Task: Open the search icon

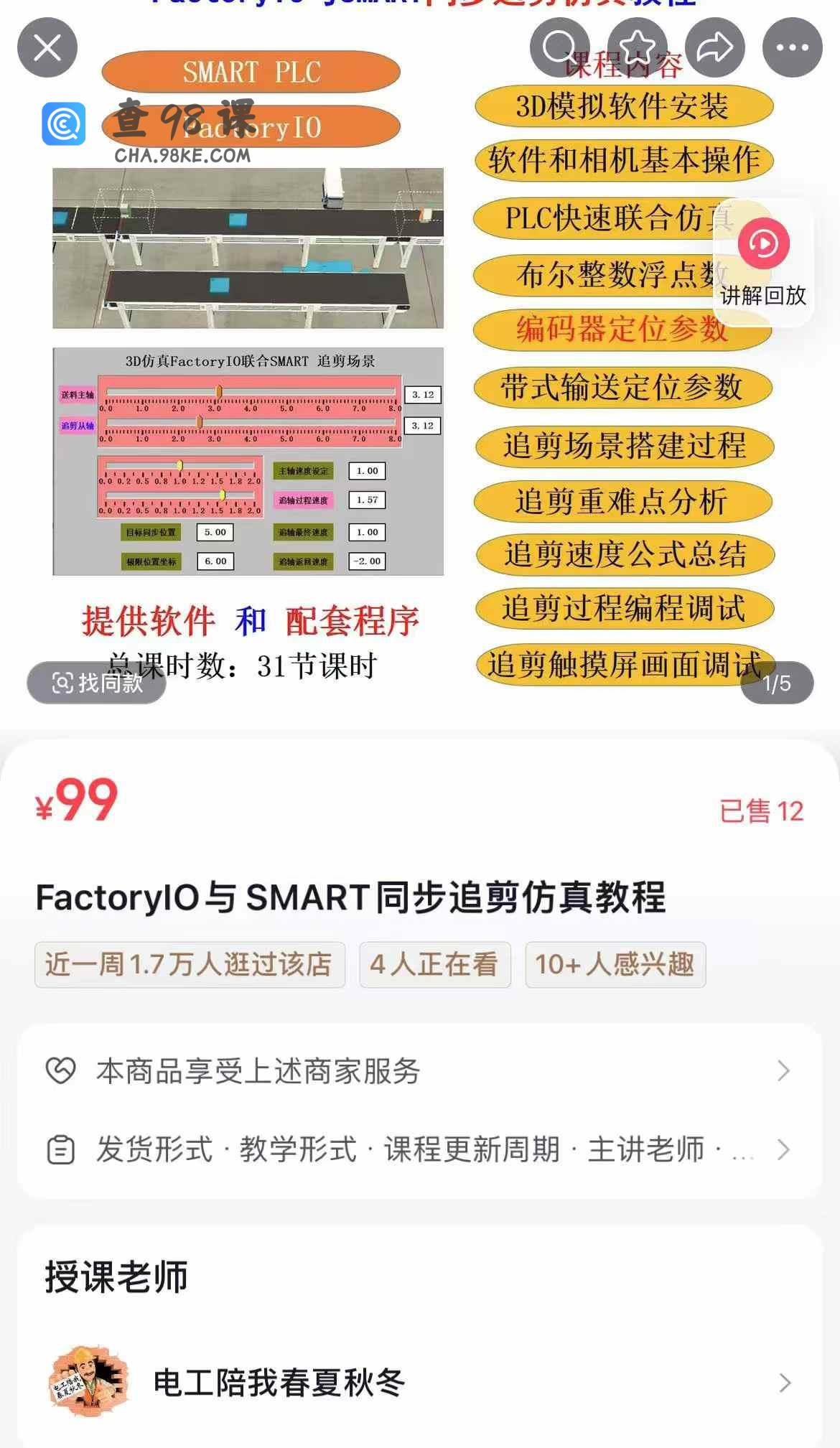Action: [560, 47]
